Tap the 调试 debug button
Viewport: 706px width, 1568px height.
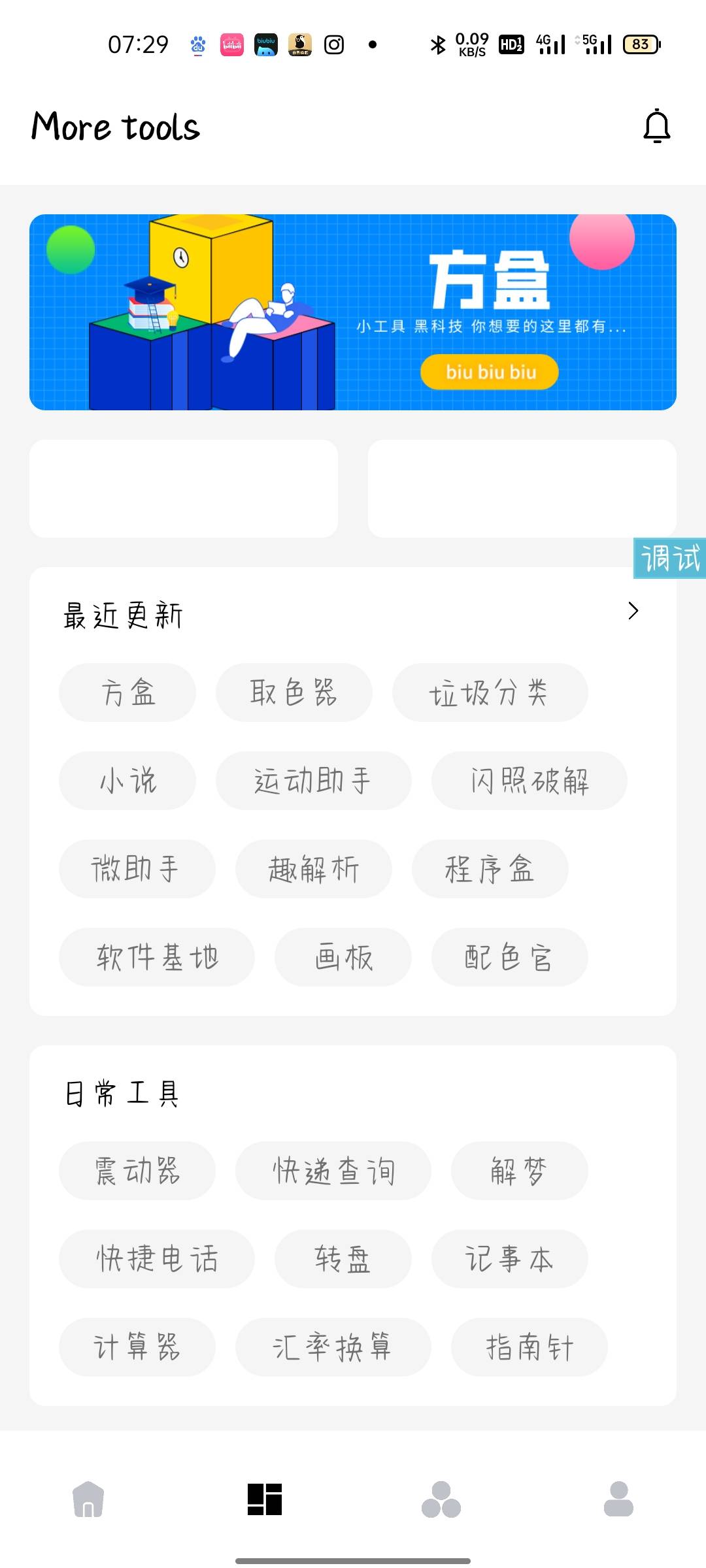[669, 559]
